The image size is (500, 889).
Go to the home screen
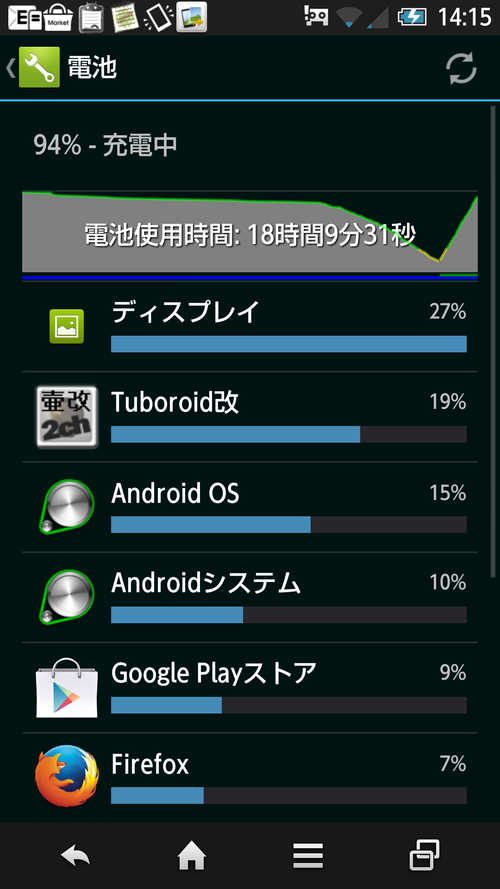point(192,855)
